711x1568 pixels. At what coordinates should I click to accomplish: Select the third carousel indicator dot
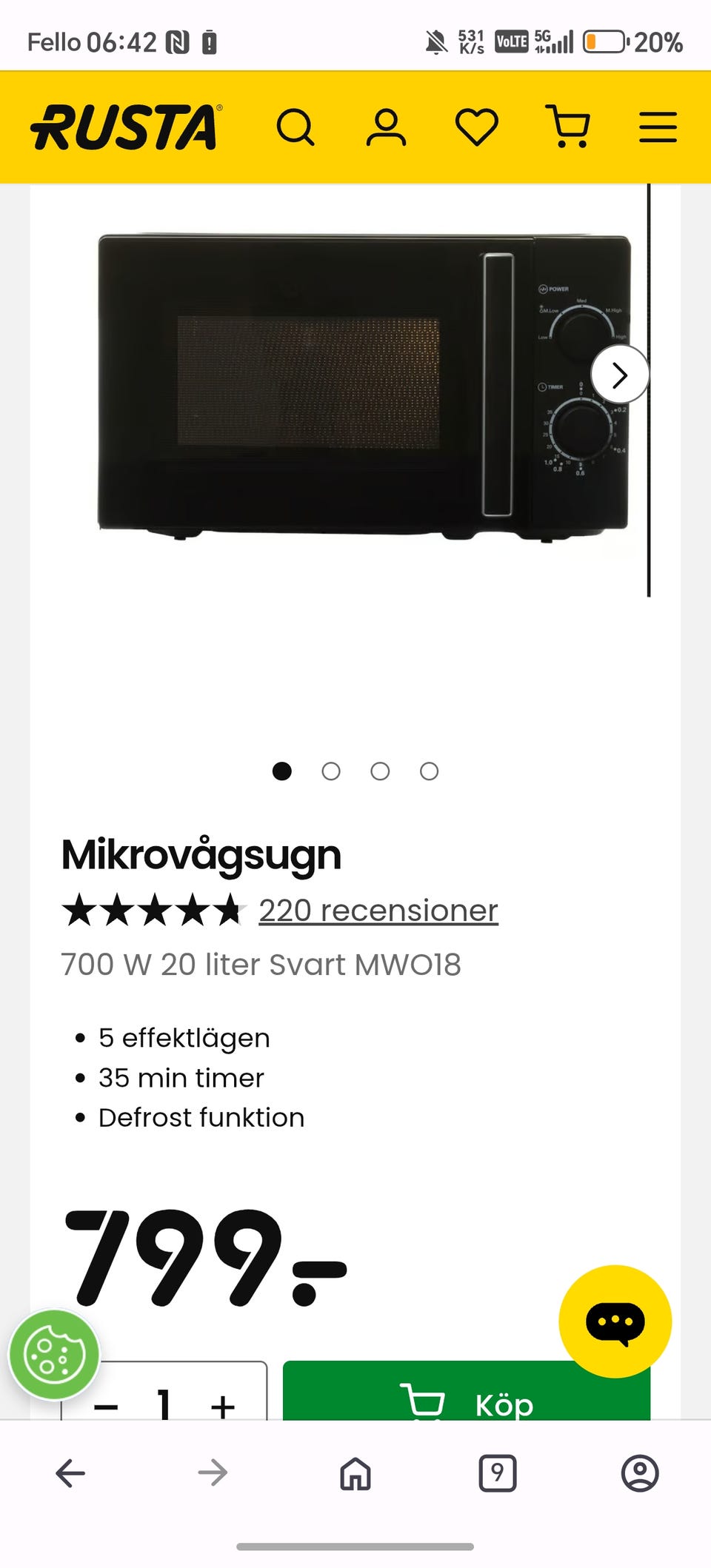coord(380,771)
